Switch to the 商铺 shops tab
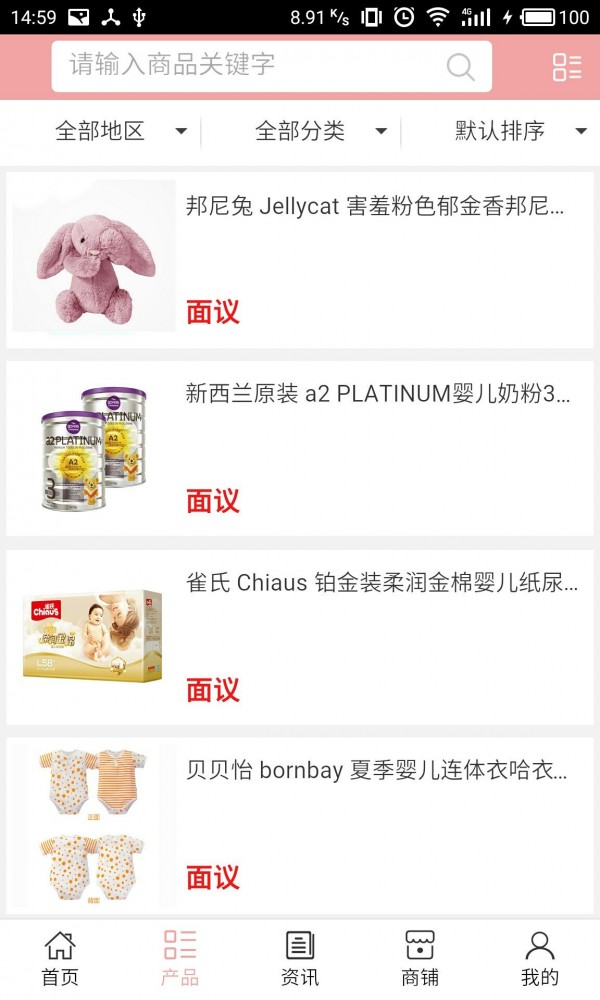 pos(420,958)
